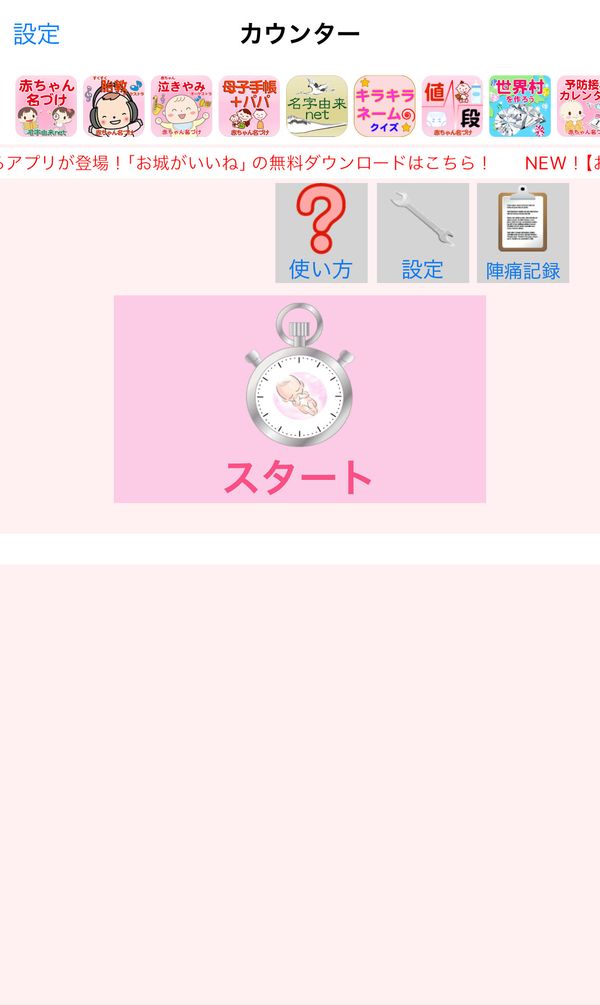Start the contraction timer with スタート
600x1005 pixels.
click(x=300, y=399)
